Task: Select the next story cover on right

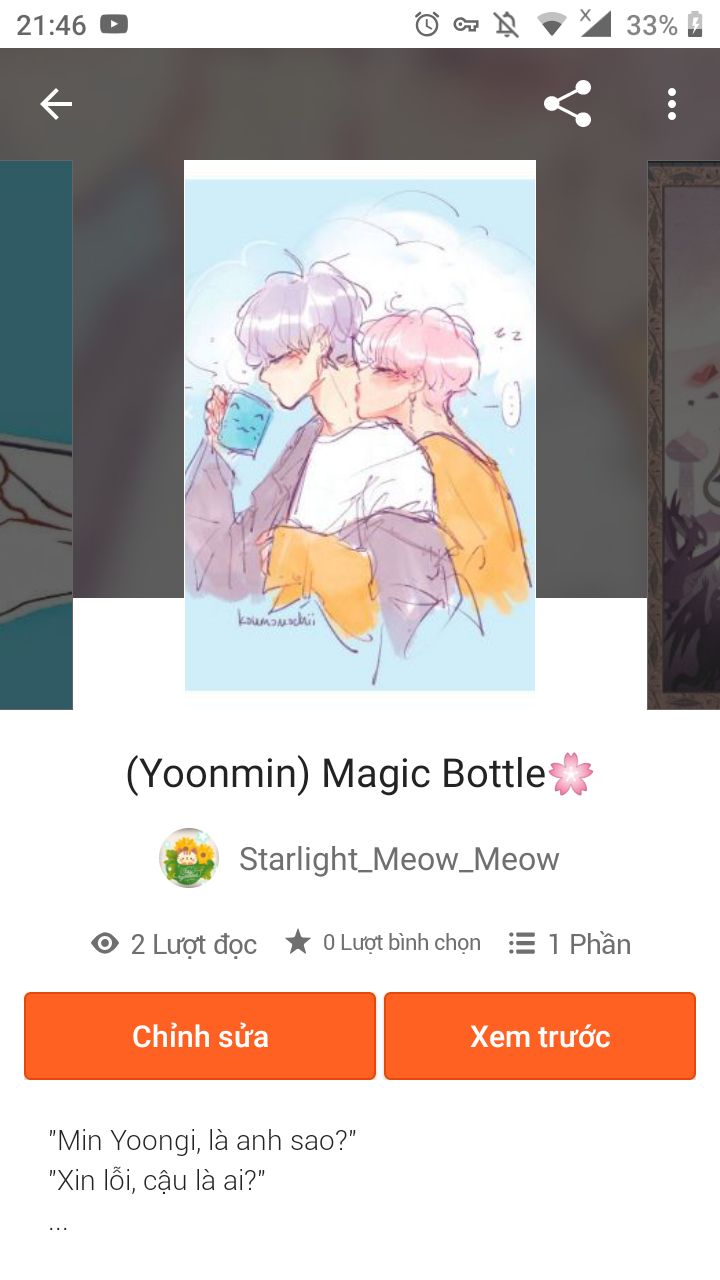Action: [x=684, y=435]
